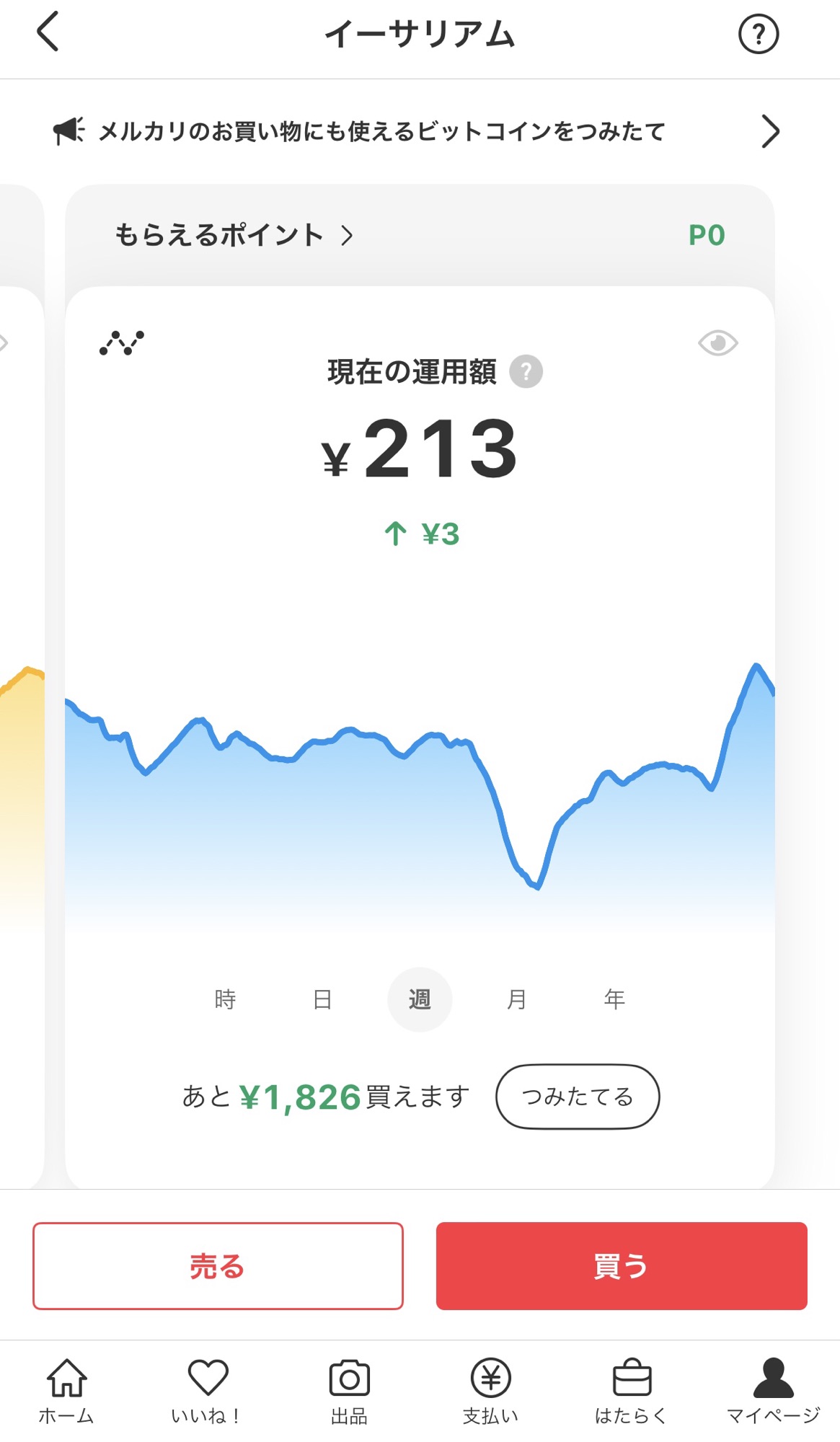This screenshot has width=840, height=1442.
Task: Select the 週 chart range
Action: click(420, 999)
